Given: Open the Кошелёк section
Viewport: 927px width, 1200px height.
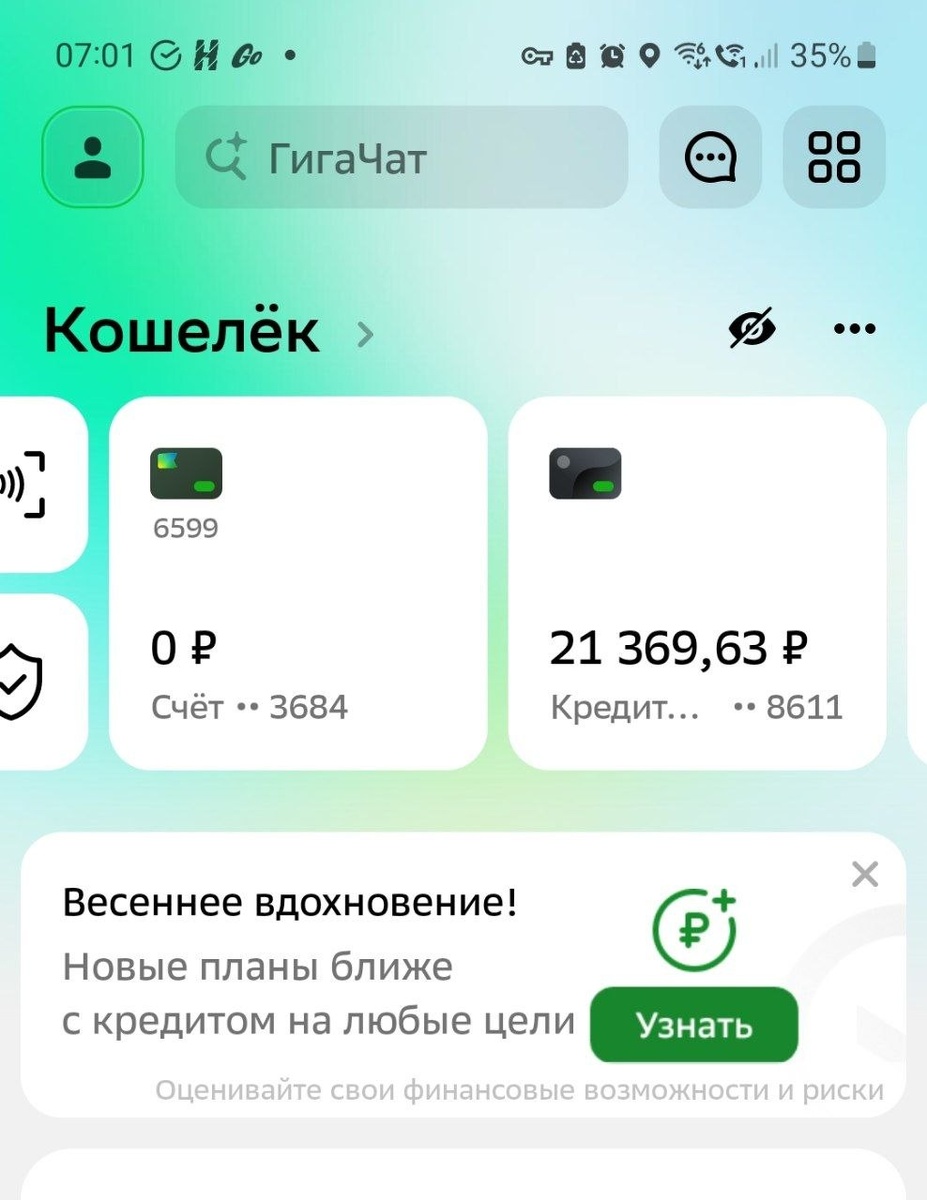Looking at the screenshot, I should tap(209, 331).
